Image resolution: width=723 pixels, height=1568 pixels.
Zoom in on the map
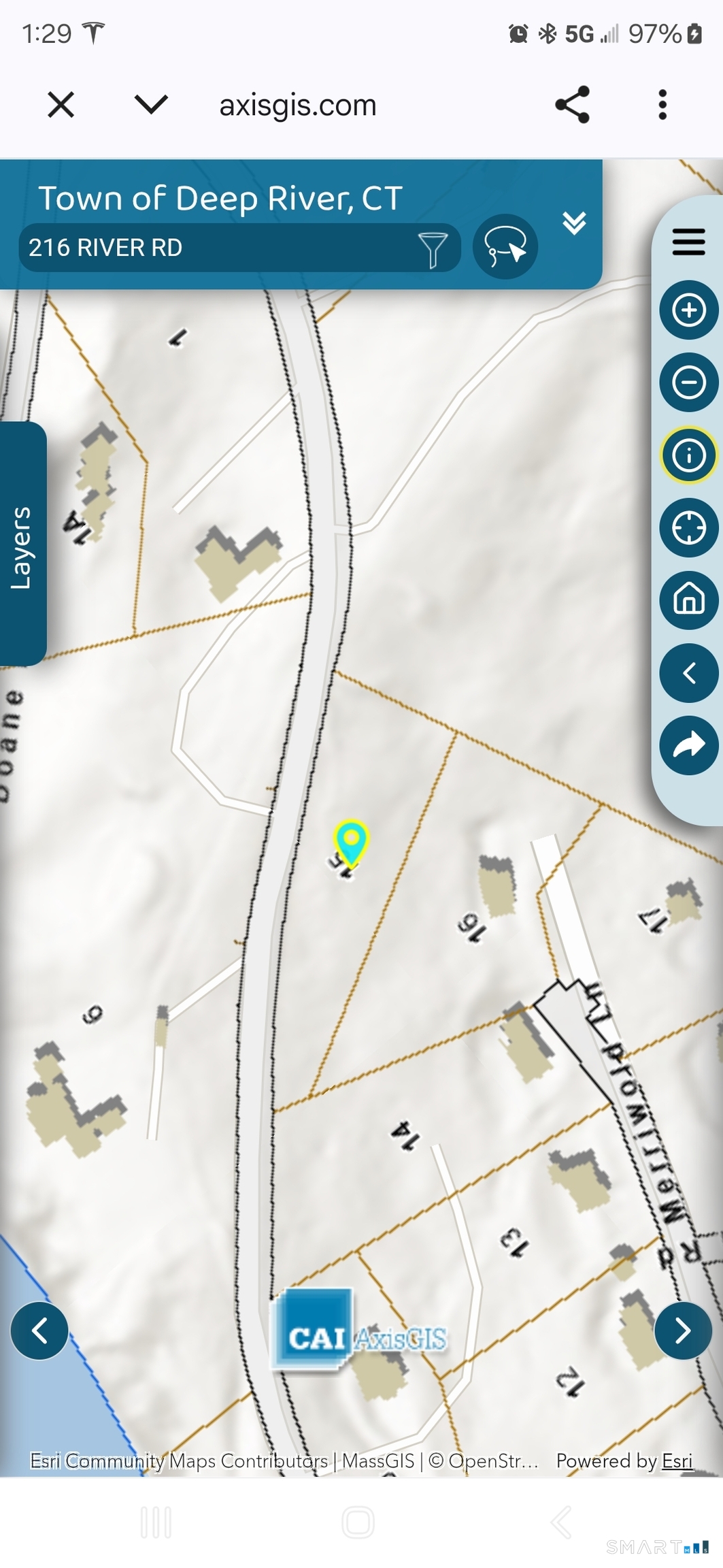pyautogui.click(x=689, y=310)
